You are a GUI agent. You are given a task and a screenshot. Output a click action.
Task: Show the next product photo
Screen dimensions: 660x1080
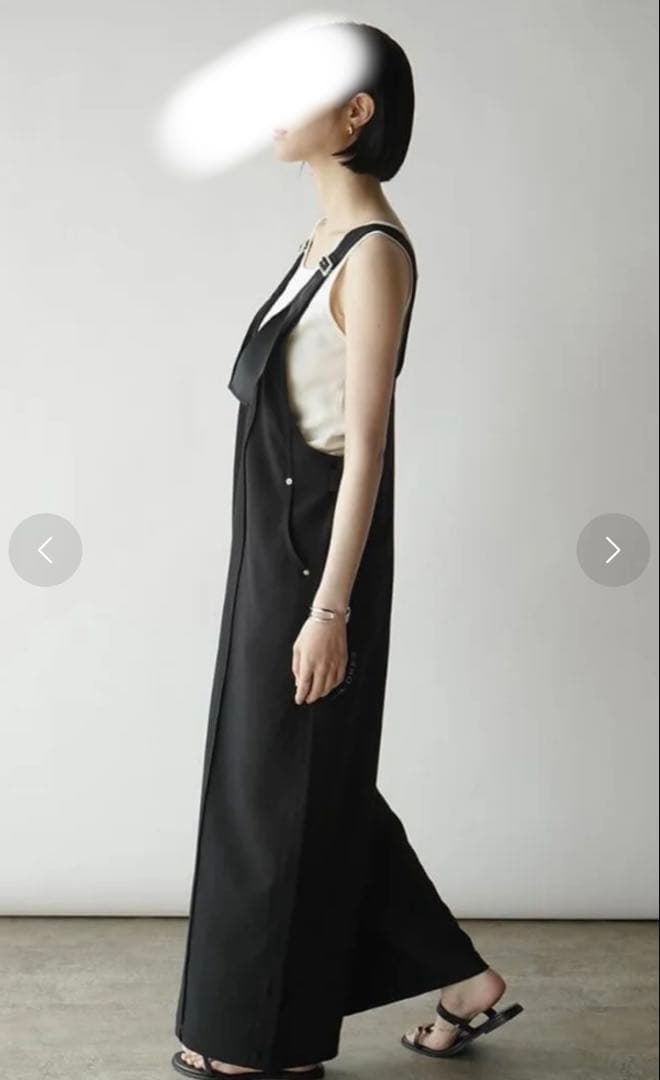click(x=613, y=550)
